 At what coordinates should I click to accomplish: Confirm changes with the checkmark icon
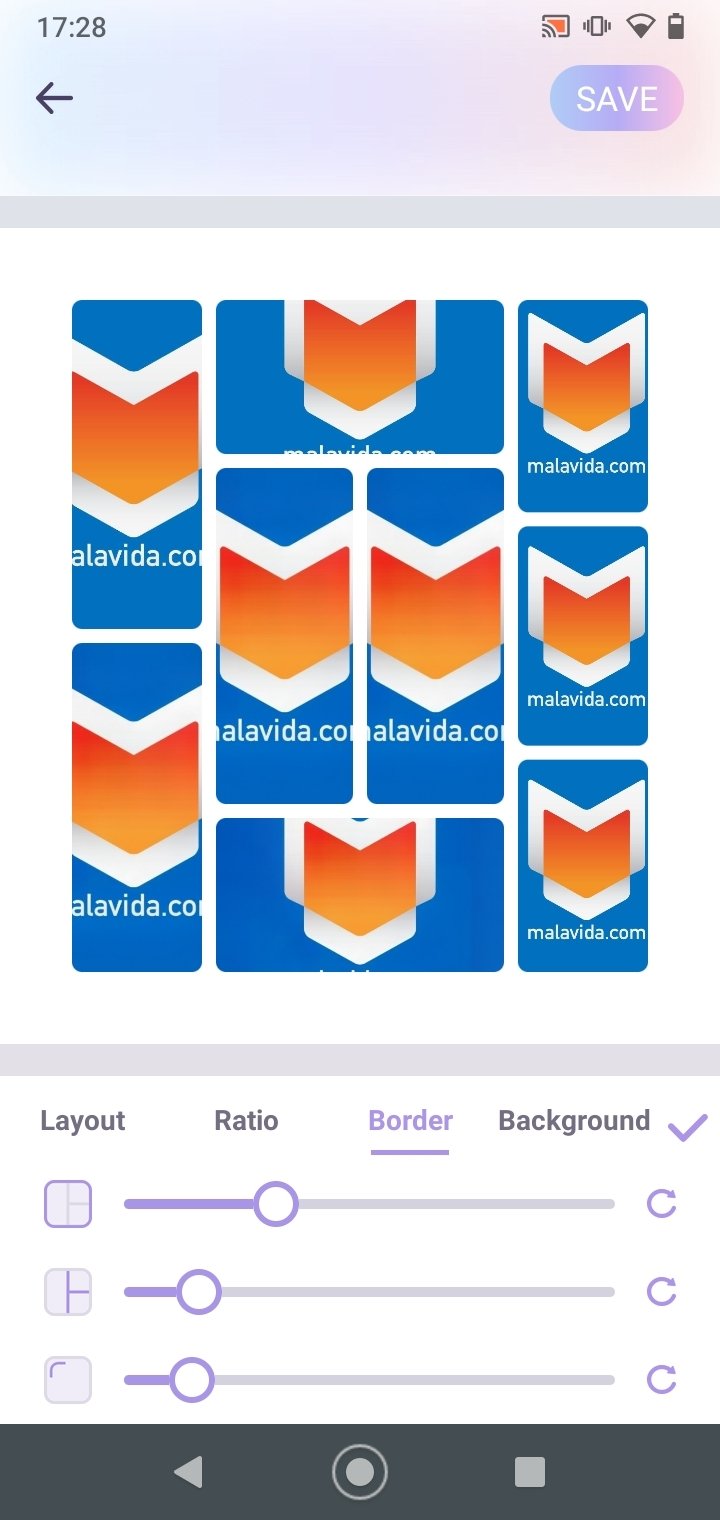click(x=688, y=1127)
